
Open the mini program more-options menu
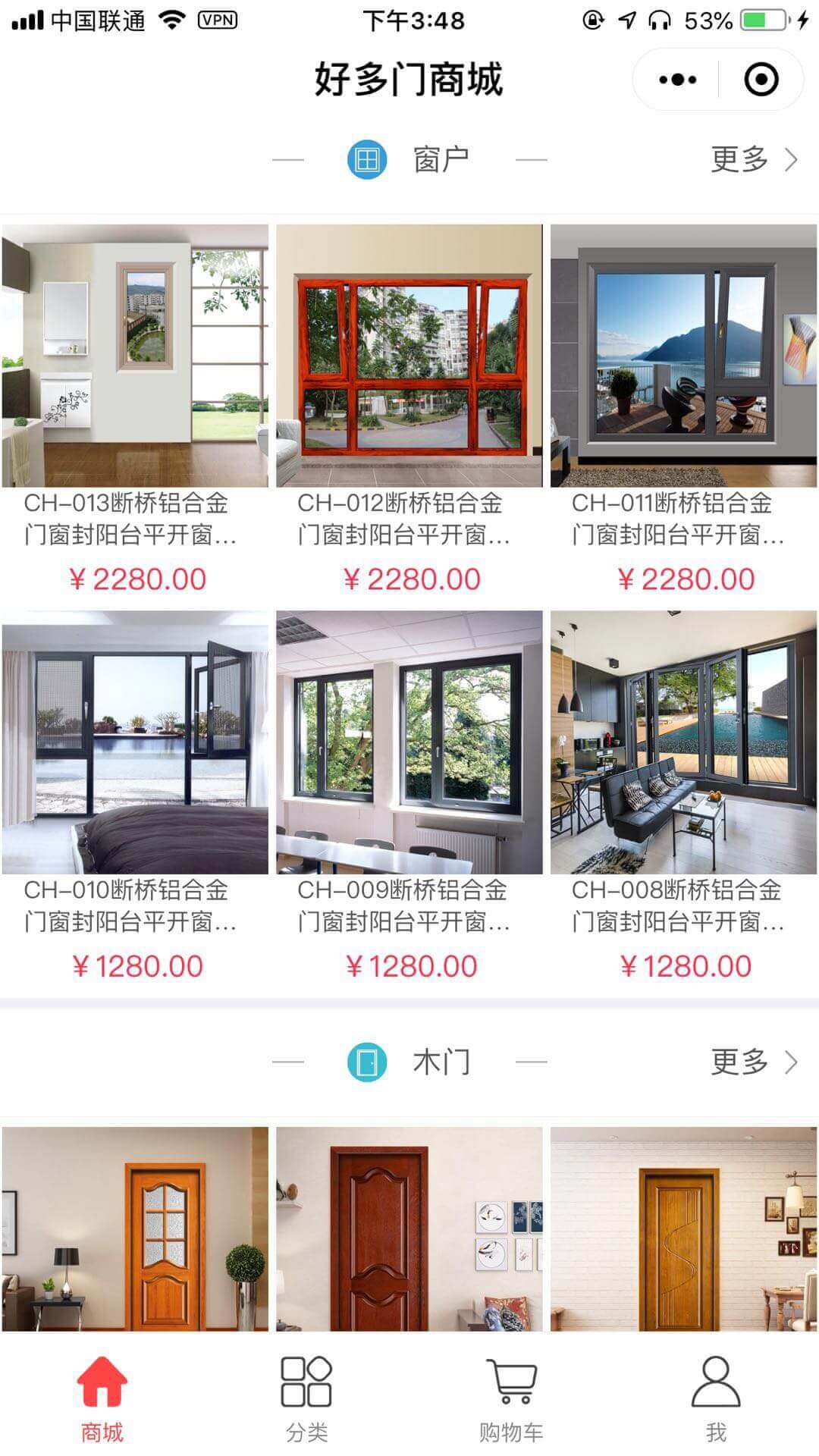pyautogui.click(x=677, y=80)
